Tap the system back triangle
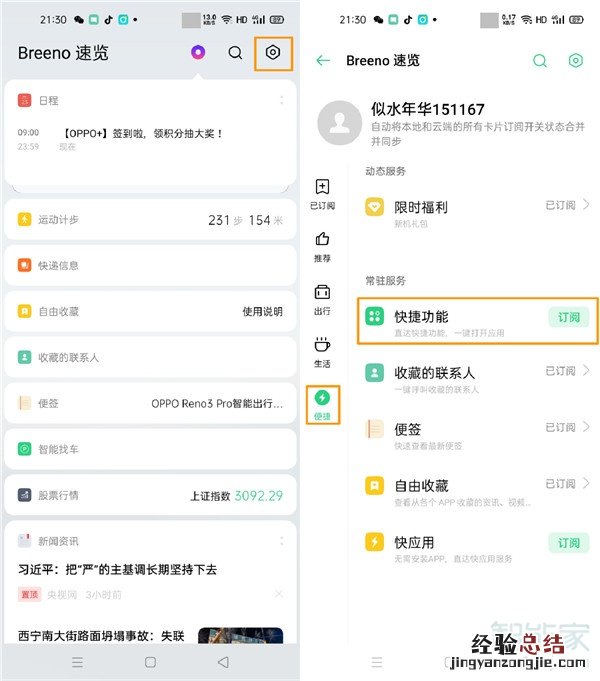The width and height of the screenshot is (600, 681). click(222, 662)
